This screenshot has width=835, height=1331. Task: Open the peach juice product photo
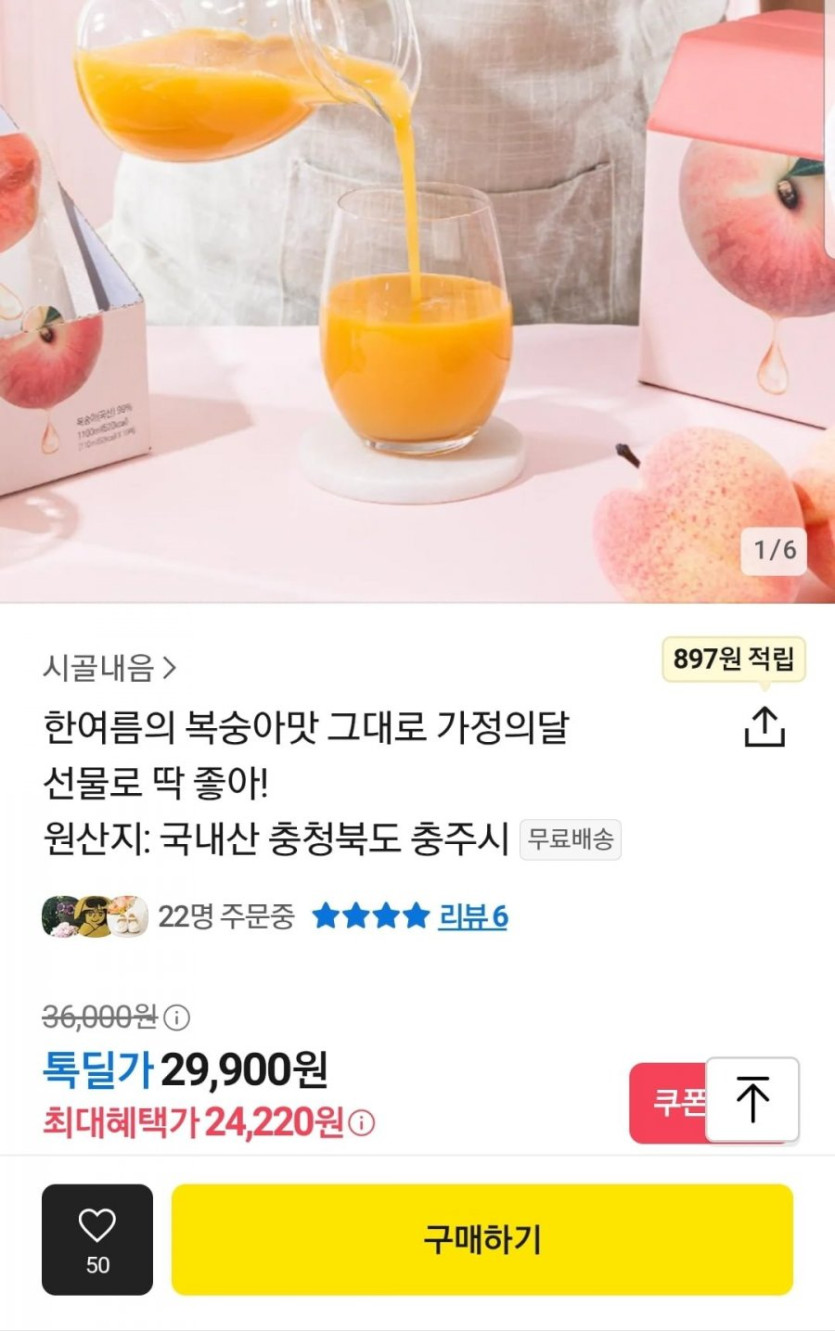click(x=417, y=300)
